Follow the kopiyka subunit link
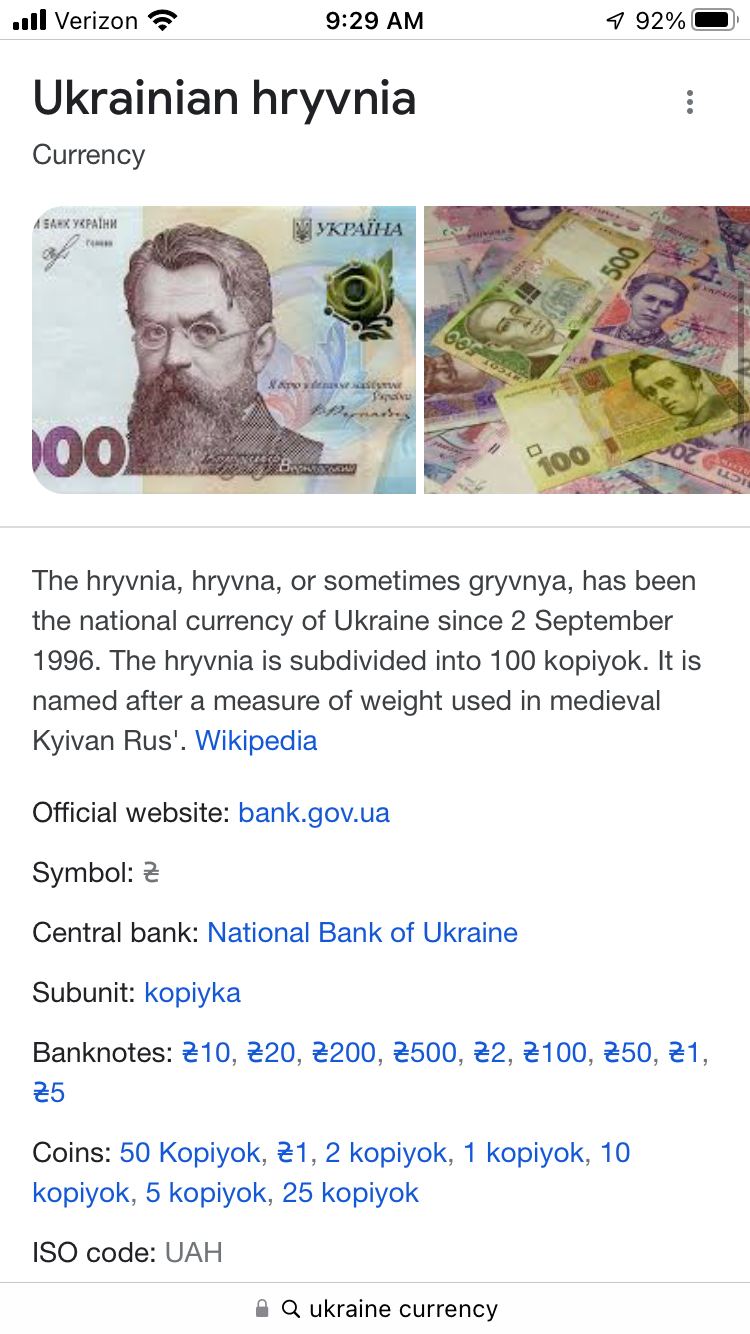The image size is (750, 1334). [x=192, y=993]
